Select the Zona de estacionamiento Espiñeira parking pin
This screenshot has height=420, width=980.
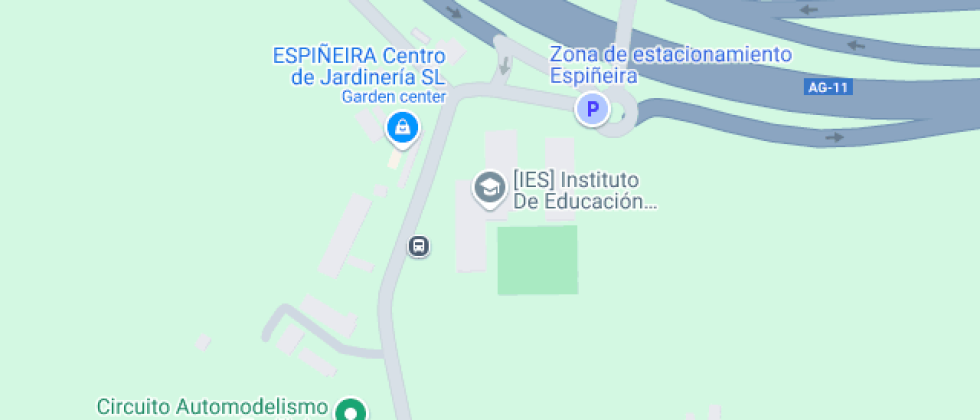tap(592, 109)
